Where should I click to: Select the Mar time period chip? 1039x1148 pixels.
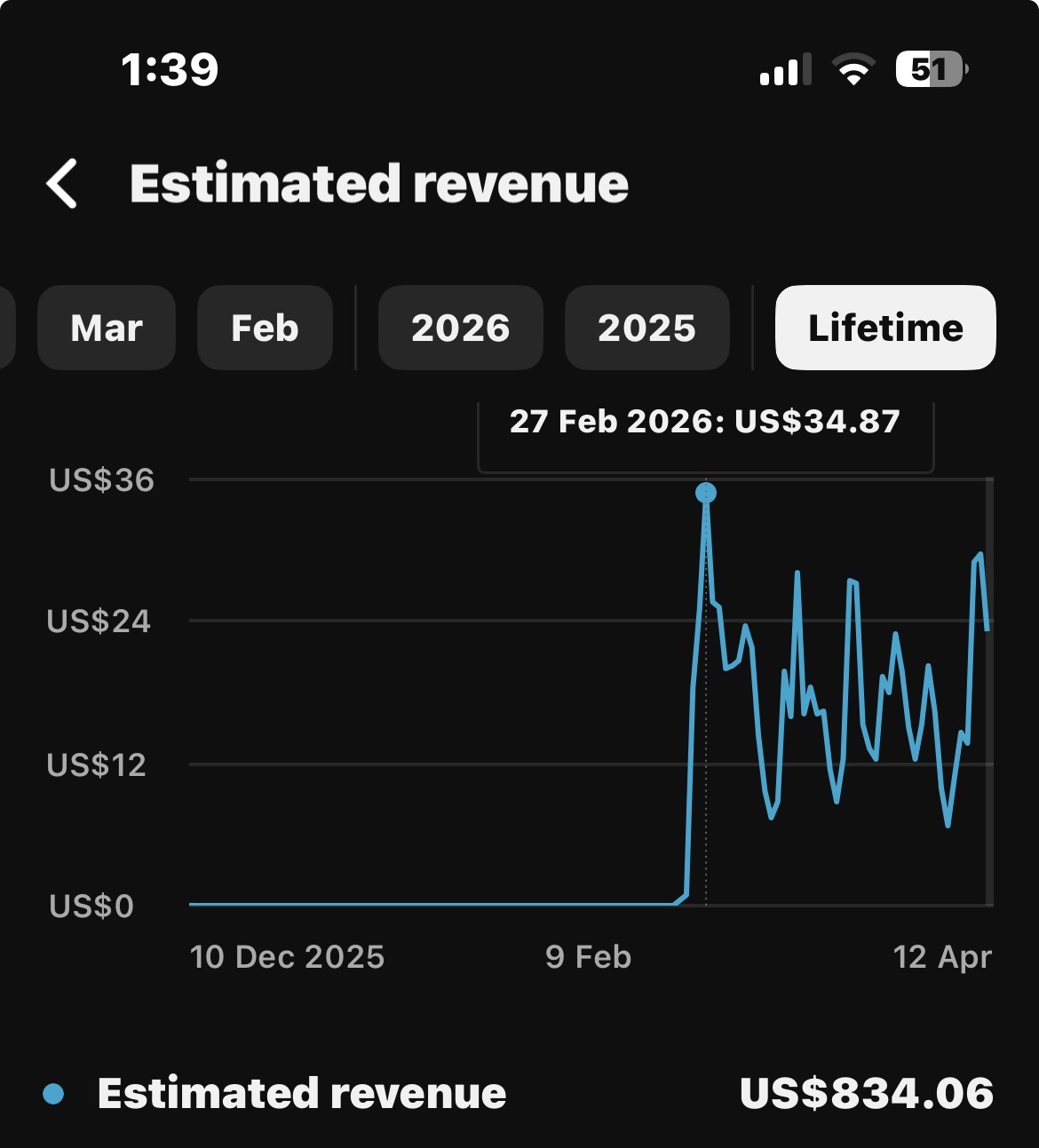[x=107, y=328]
